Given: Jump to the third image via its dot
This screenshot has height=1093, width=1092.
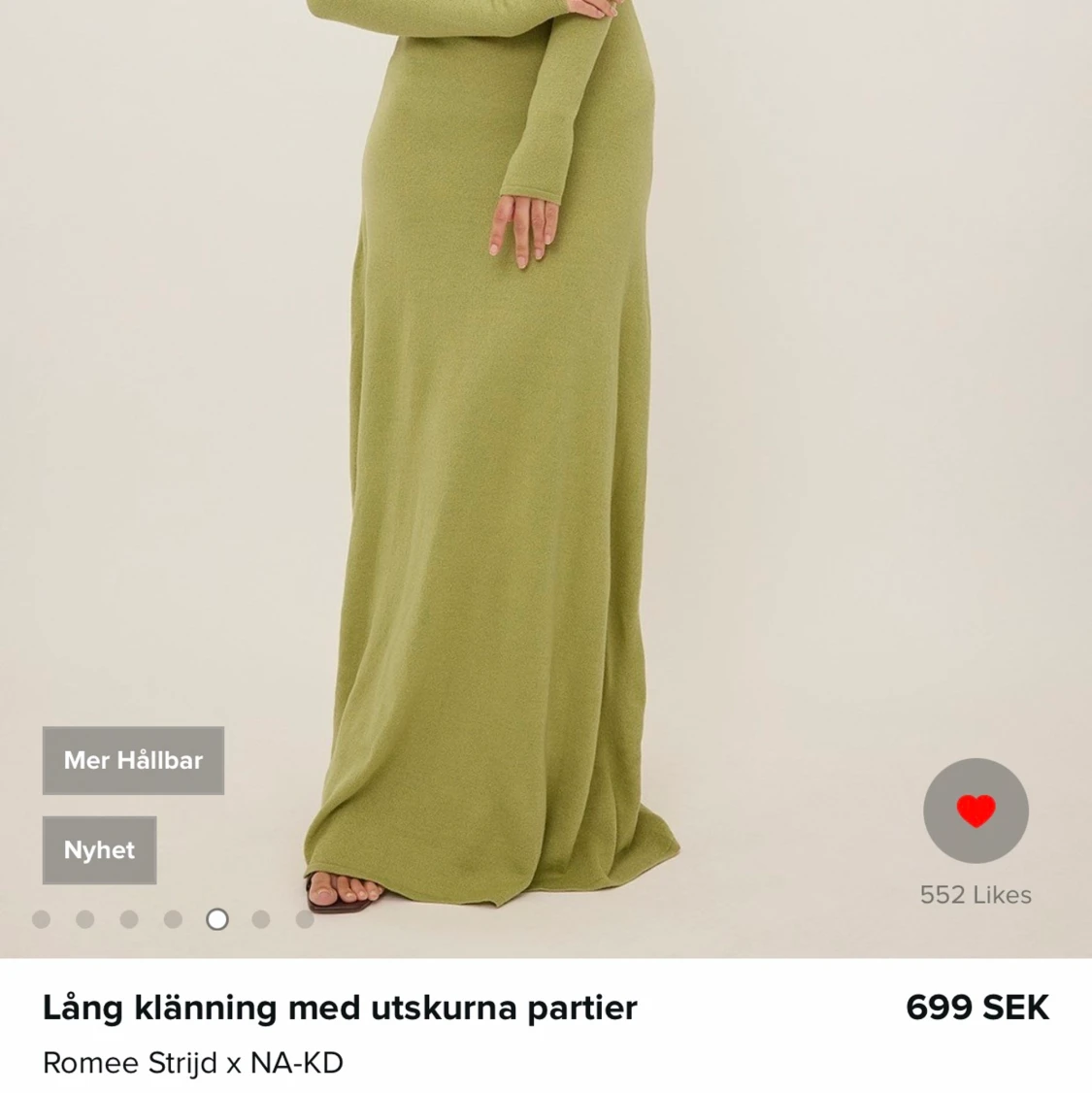Looking at the screenshot, I should pos(127,917).
